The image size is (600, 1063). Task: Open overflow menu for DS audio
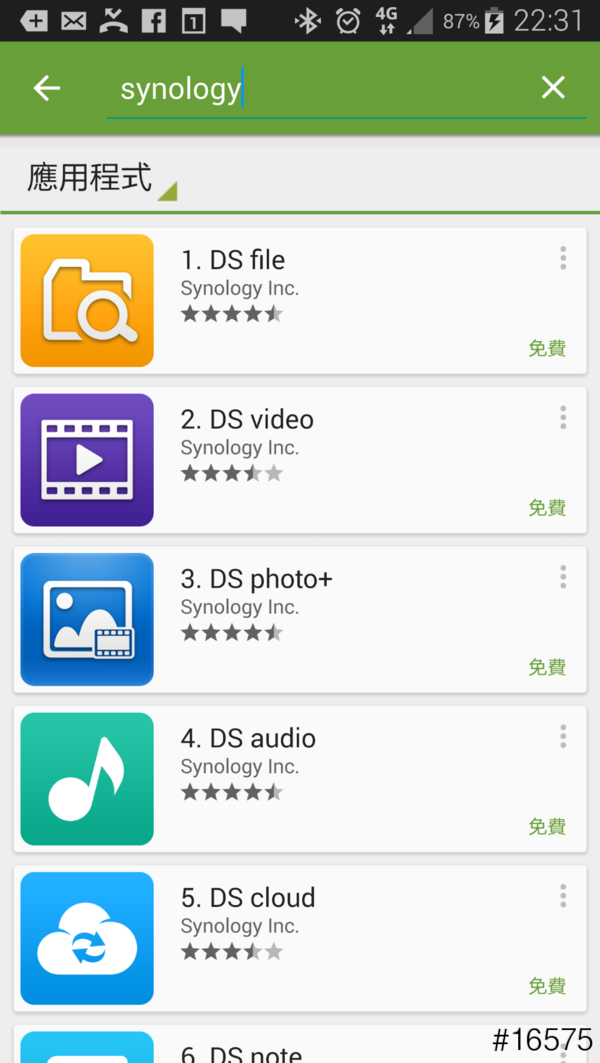click(x=563, y=736)
